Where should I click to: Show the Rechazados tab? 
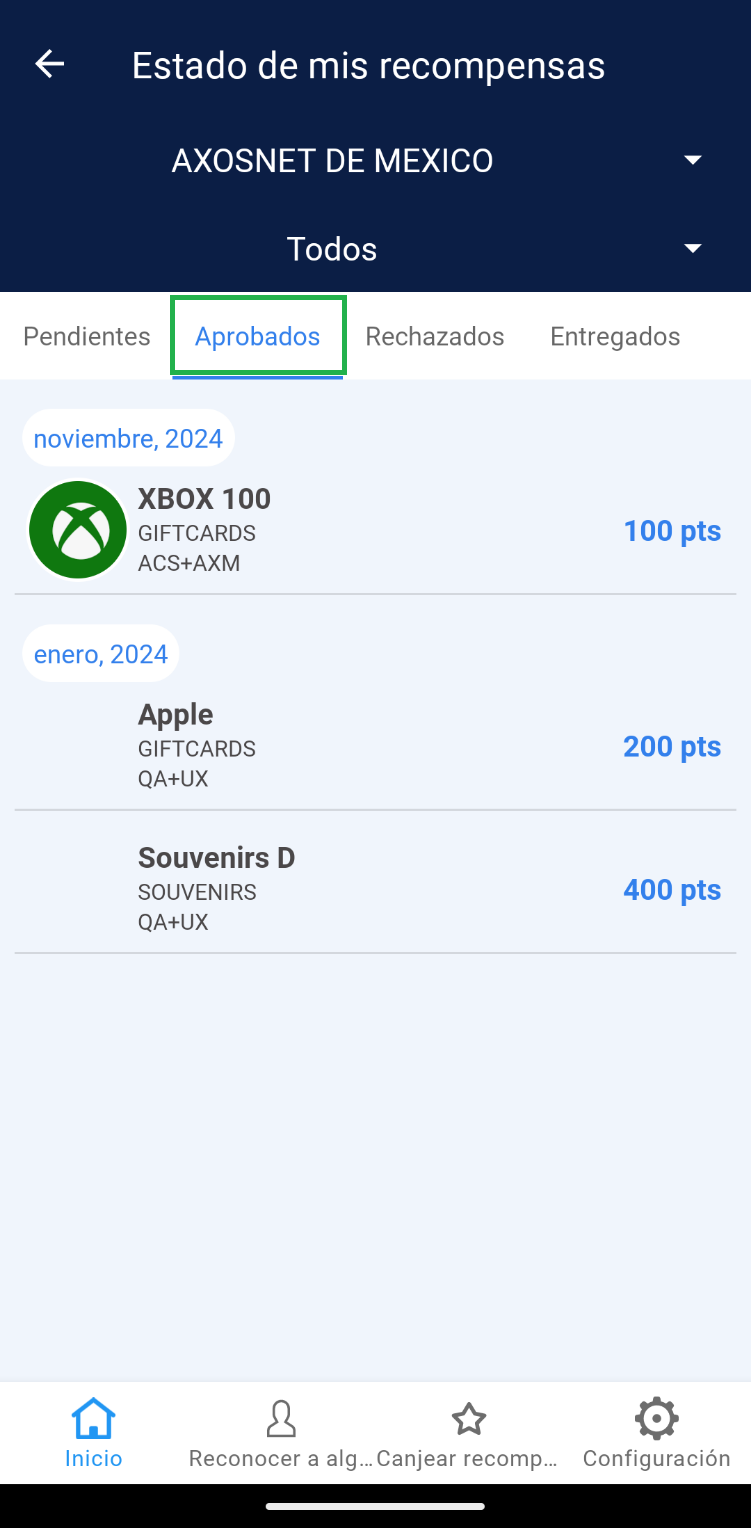click(435, 337)
